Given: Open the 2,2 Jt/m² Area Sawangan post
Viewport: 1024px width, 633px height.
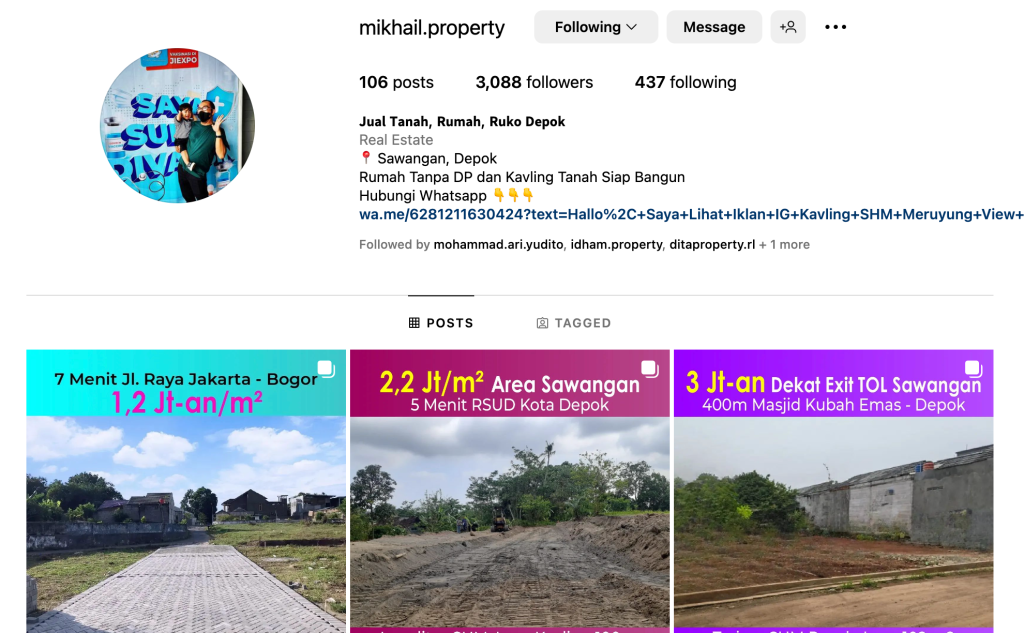Looking at the screenshot, I should [x=509, y=490].
